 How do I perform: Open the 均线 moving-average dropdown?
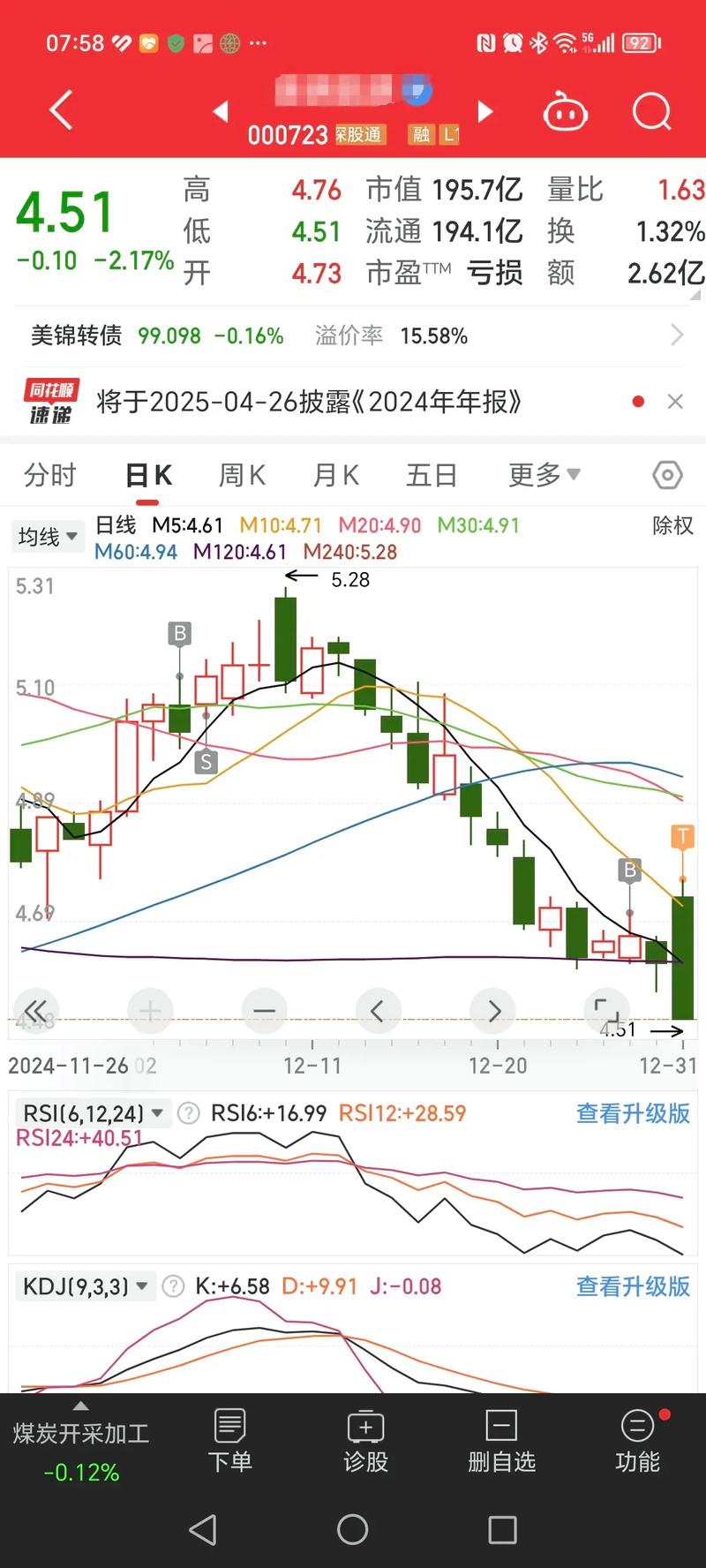click(47, 537)
